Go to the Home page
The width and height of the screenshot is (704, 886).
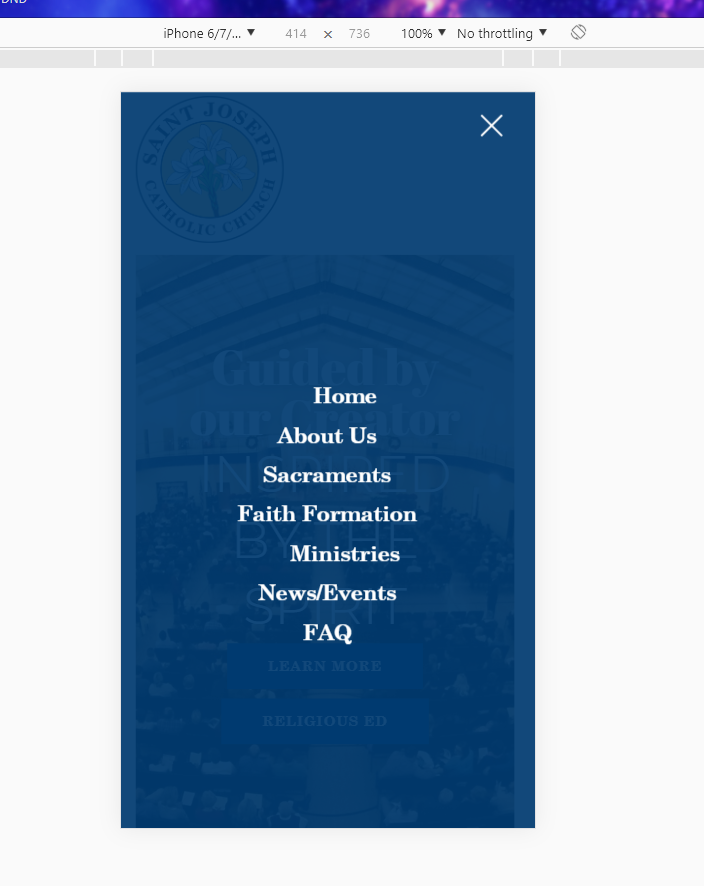(x=345, y=396)
